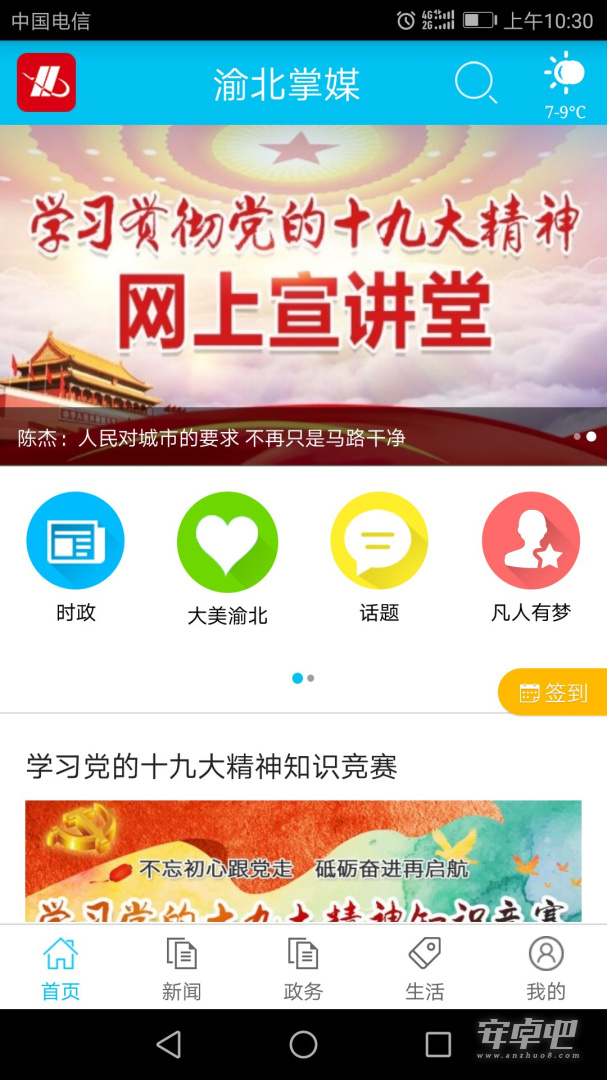
Task: Tap the 签到 check-in button
Action: tap(553, 692)
